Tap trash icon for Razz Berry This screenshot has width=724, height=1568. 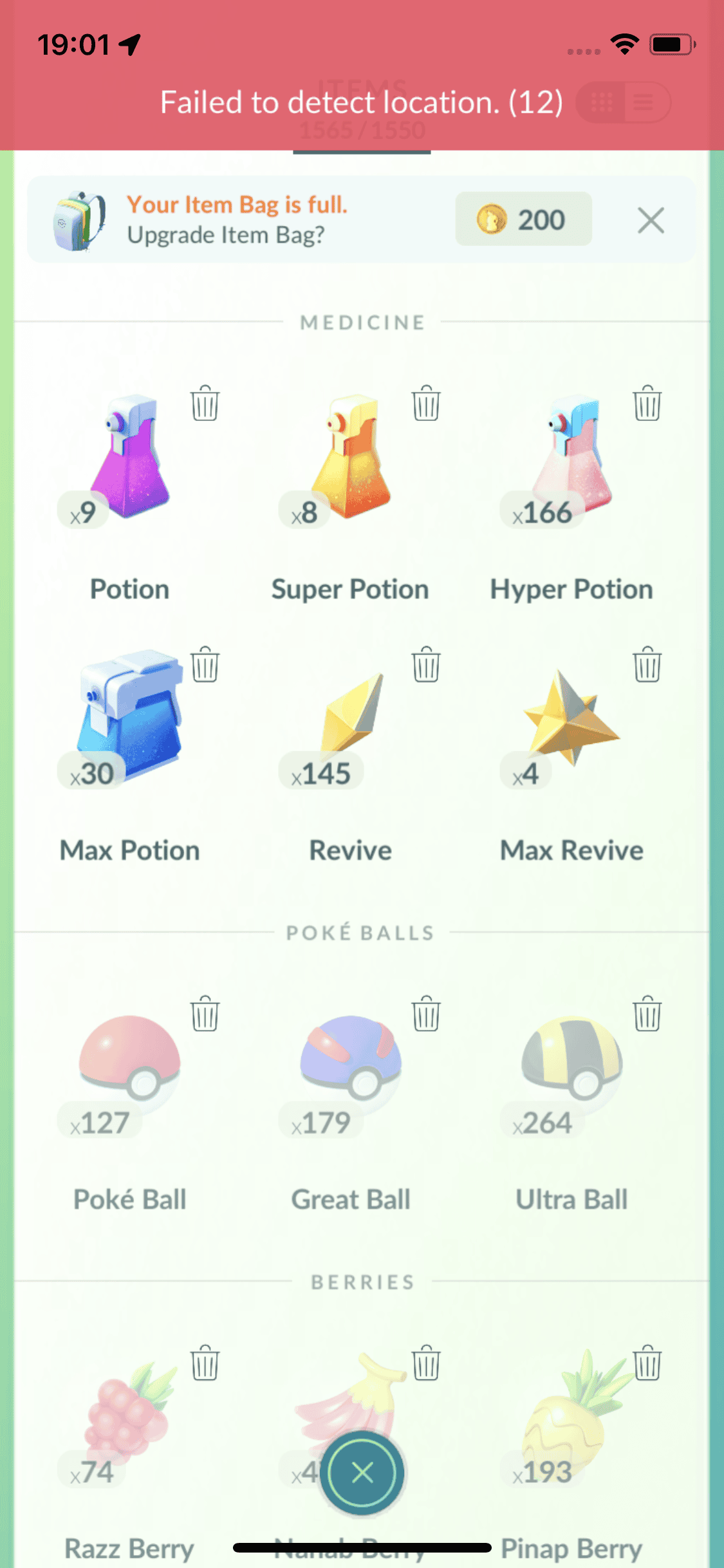point(205,1363)
